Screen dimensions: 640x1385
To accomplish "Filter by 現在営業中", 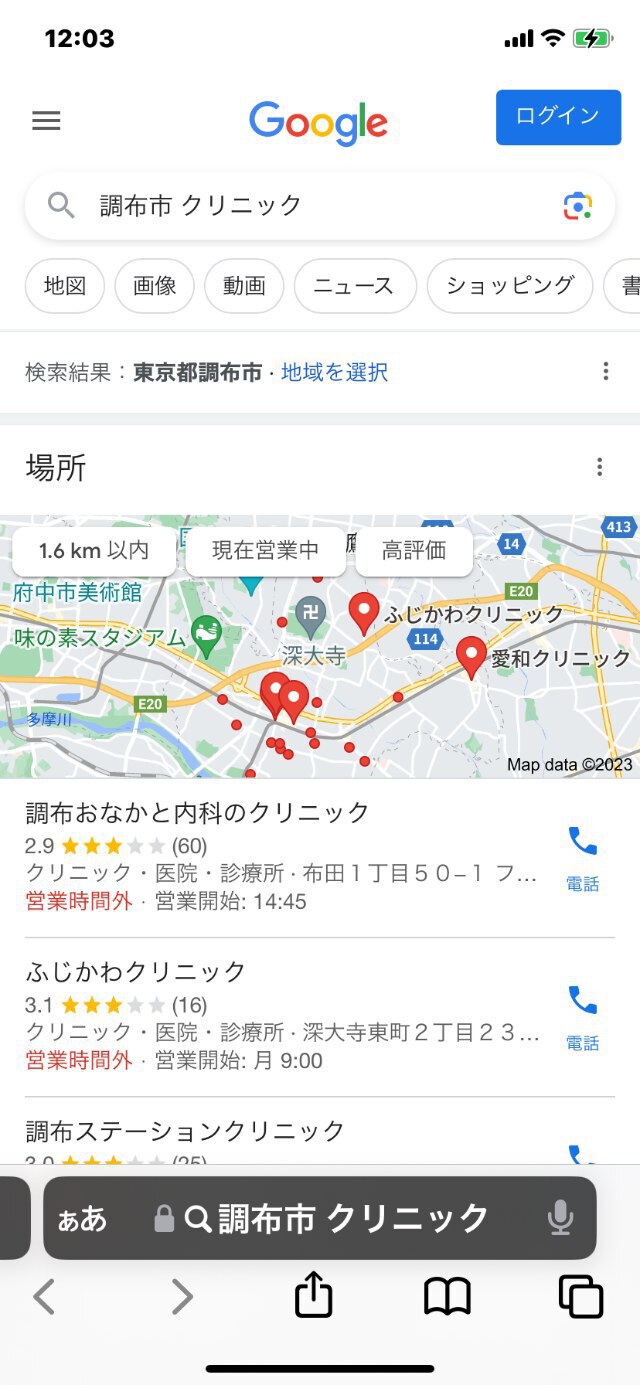I will point(265,551).
